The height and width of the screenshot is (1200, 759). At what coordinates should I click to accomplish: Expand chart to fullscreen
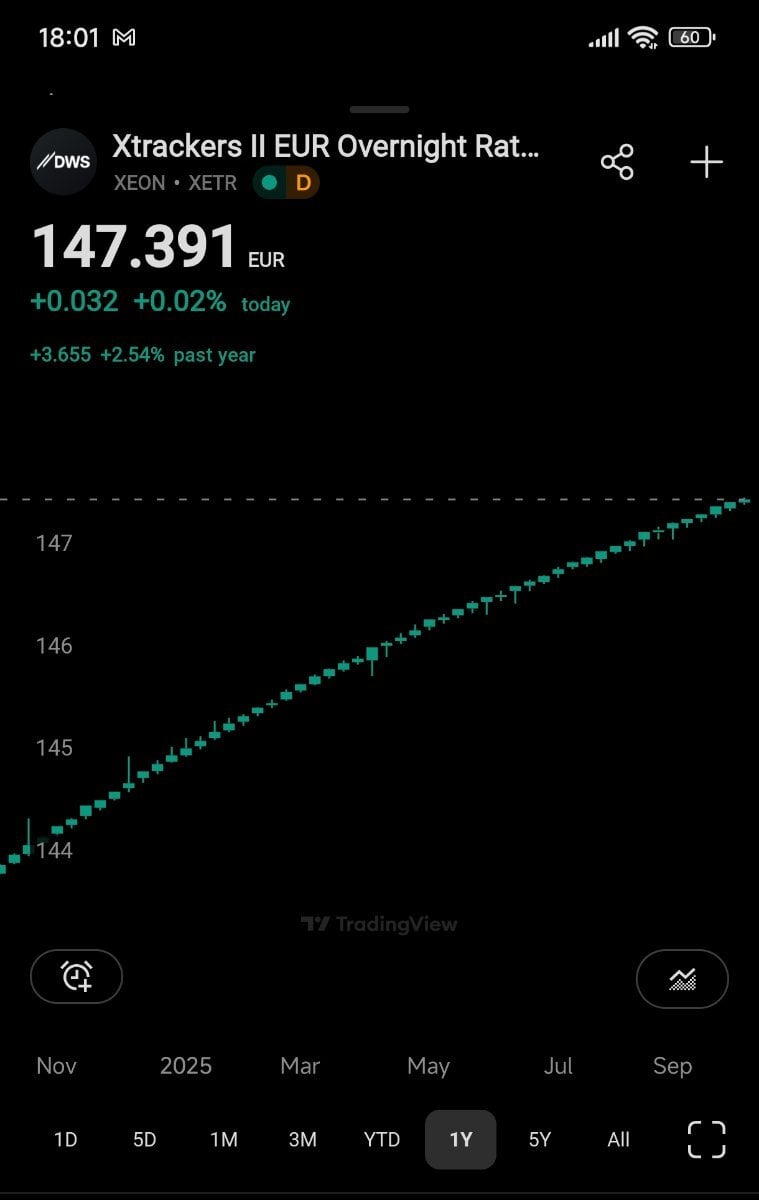(x=706, y=1139)
